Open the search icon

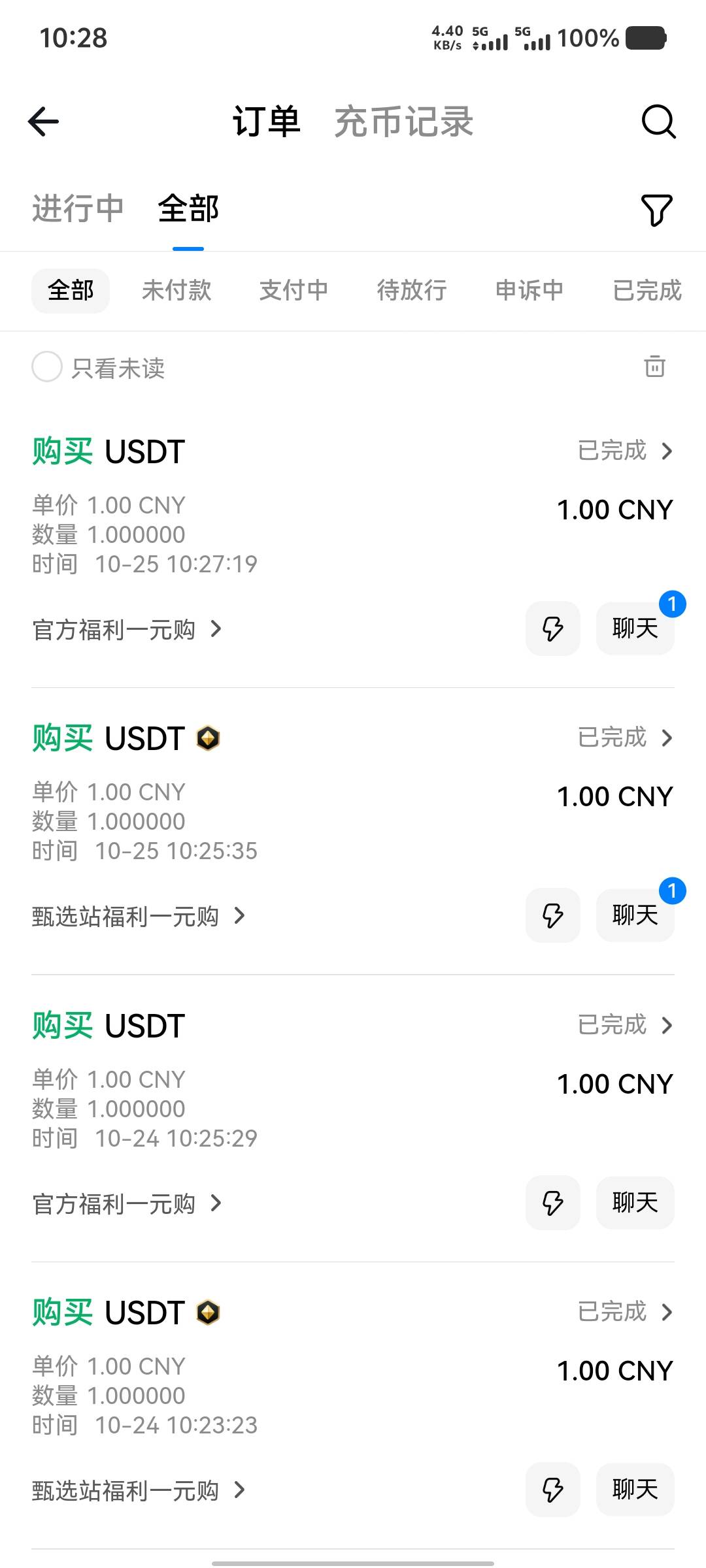(x=658, y=122)
